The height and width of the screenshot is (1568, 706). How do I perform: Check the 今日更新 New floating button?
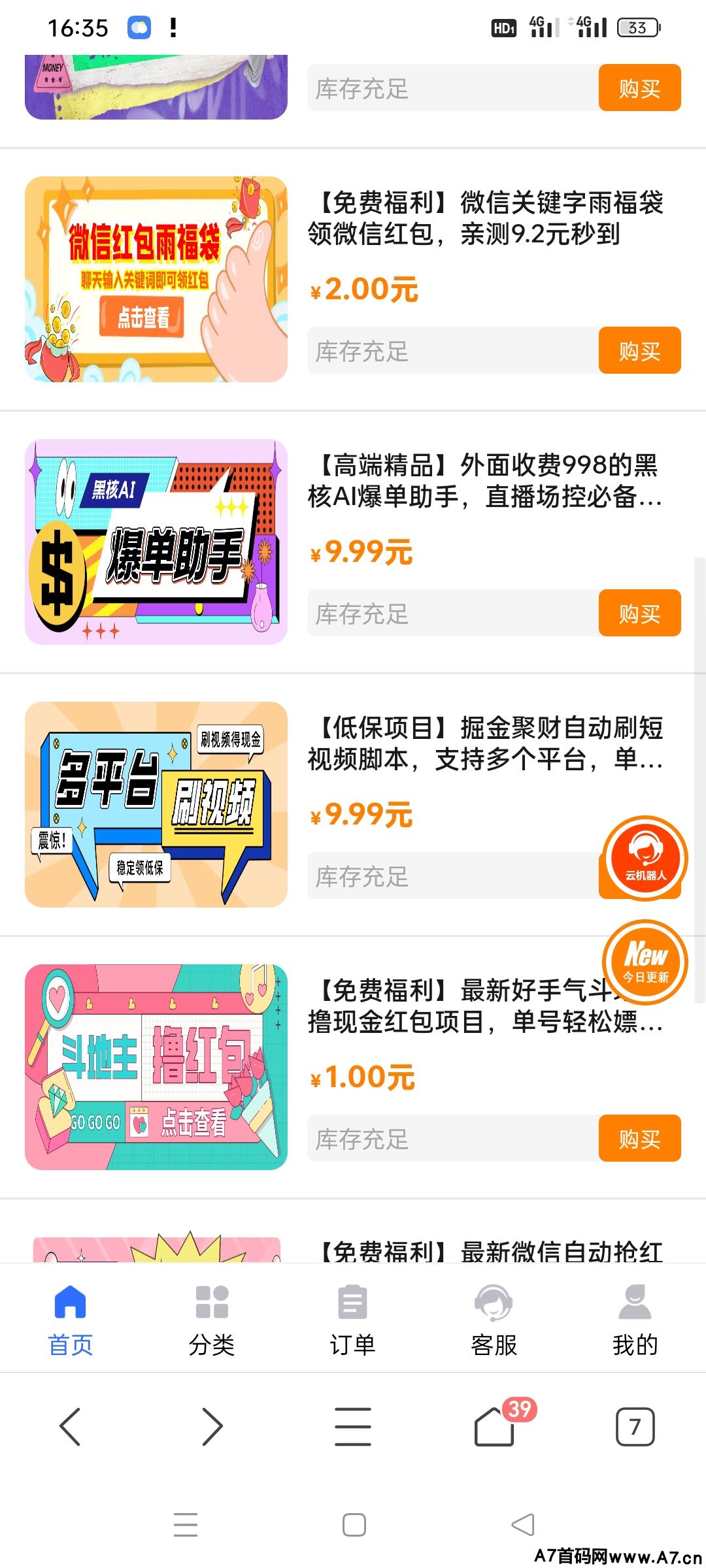pyautogui.click(x=645, y=962)
